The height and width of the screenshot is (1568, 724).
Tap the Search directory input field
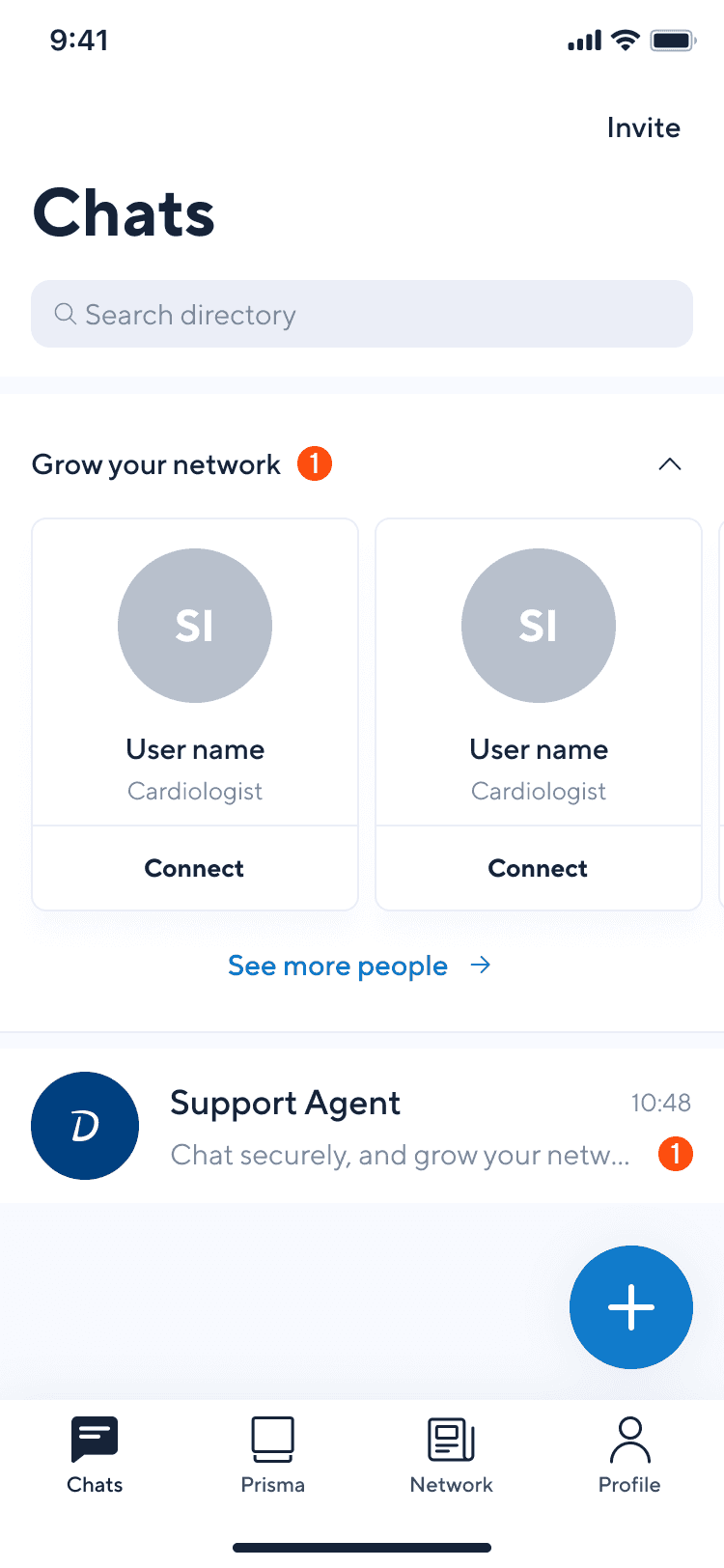(362, 314)
